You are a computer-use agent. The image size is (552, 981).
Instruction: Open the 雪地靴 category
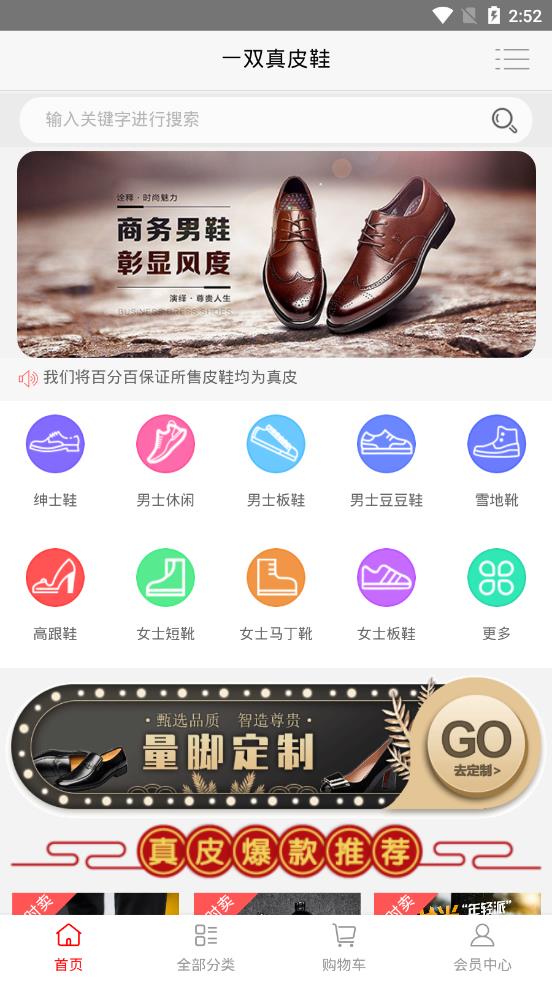[496, 460]
